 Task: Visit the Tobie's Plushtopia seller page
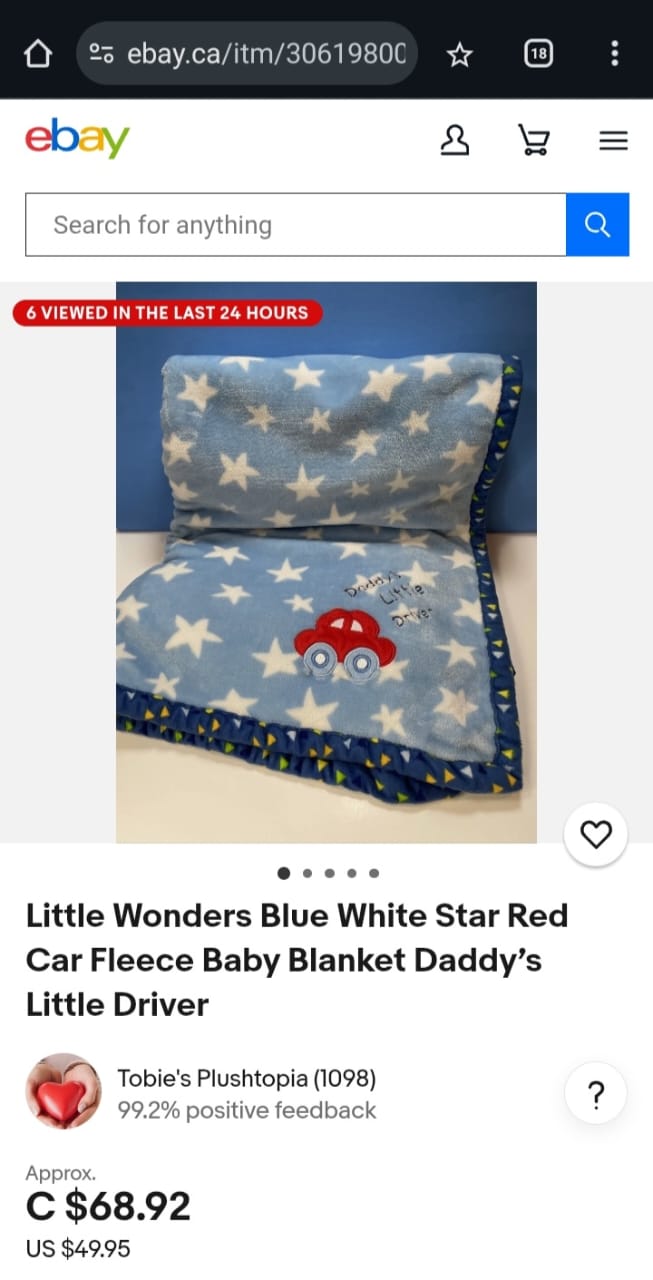pos(246,1079)
